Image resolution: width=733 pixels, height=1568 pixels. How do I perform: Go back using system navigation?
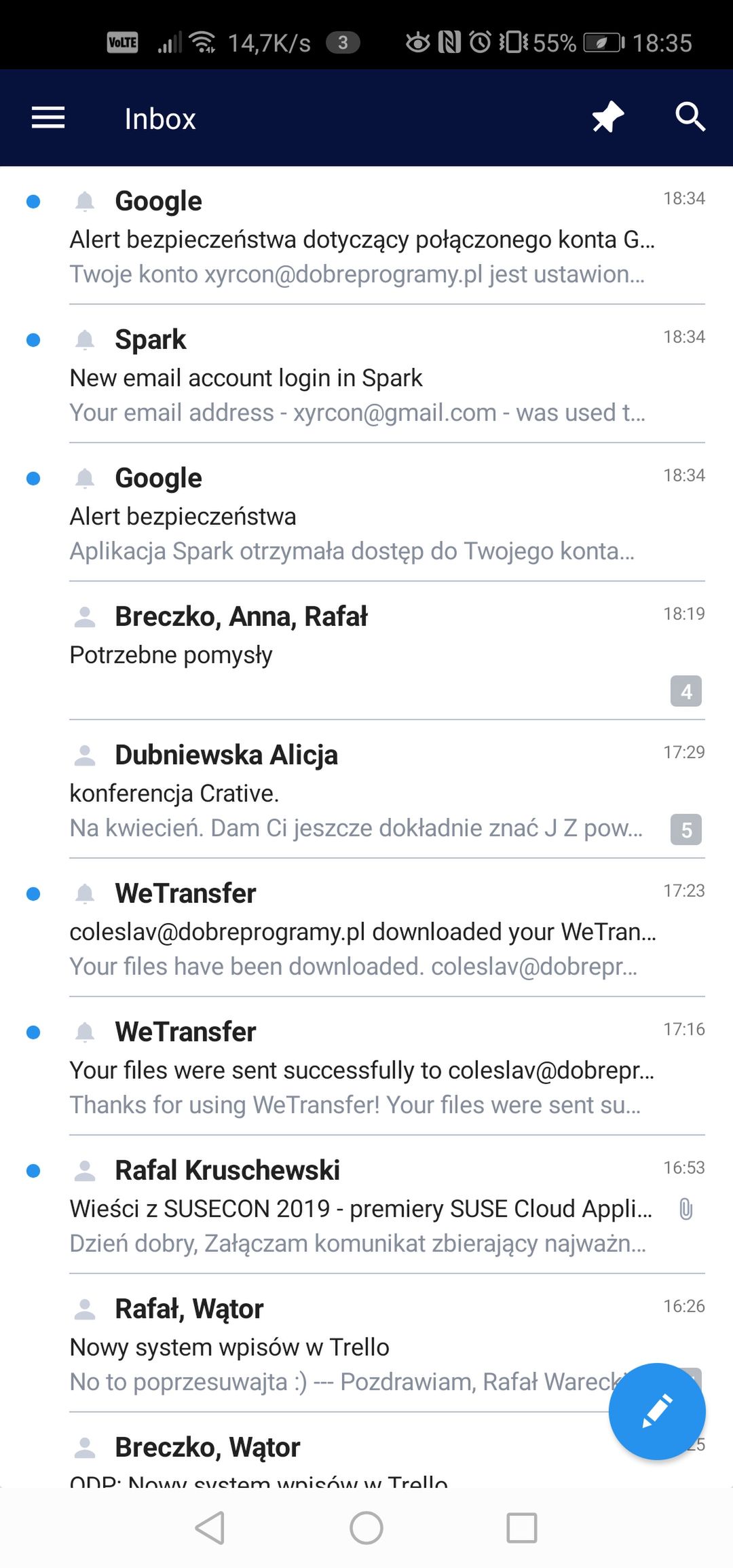coord(210,1528)
